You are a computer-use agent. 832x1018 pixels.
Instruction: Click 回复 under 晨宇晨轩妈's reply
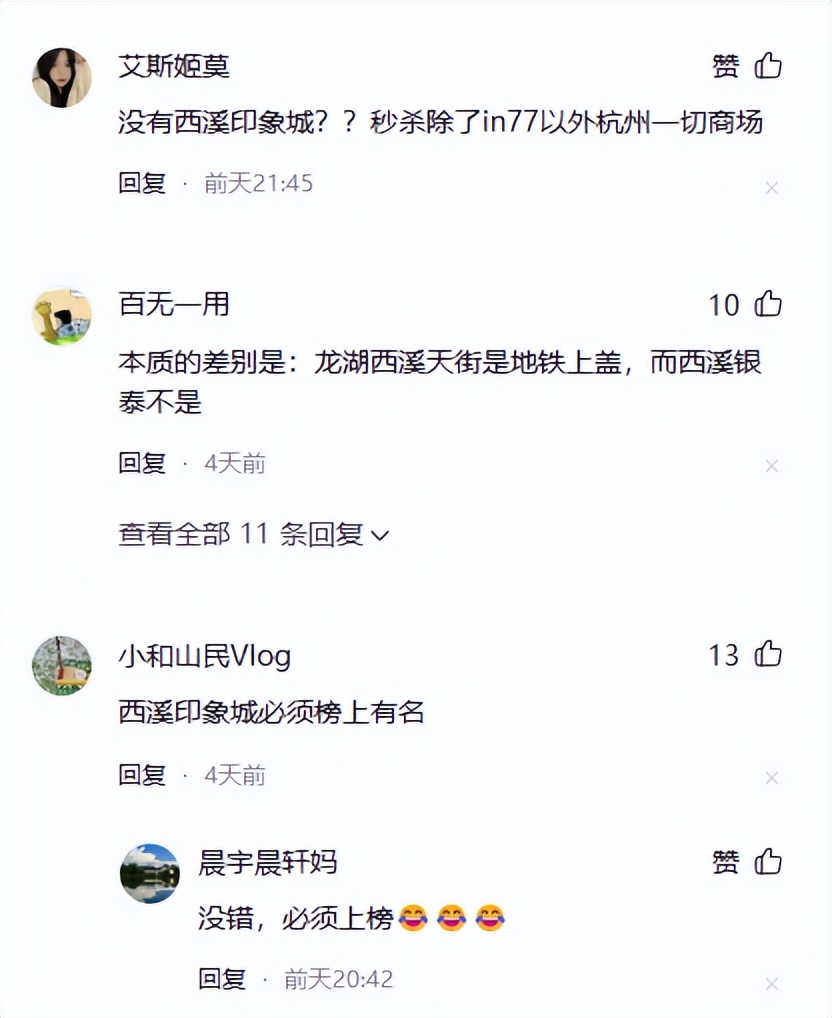coord(221,979)
